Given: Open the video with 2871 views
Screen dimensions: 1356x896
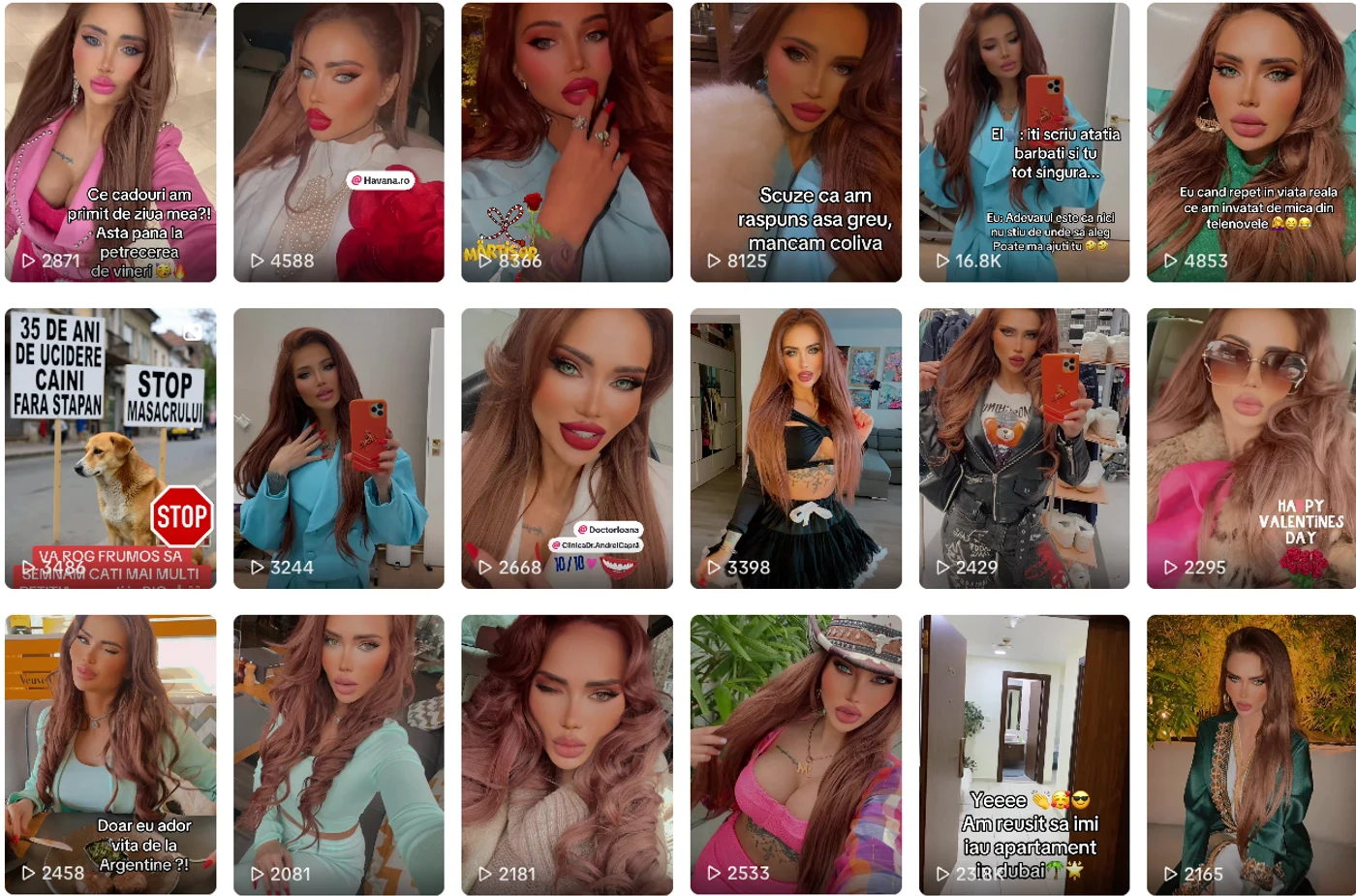Looking at the screenshot, I should (110, 142).
